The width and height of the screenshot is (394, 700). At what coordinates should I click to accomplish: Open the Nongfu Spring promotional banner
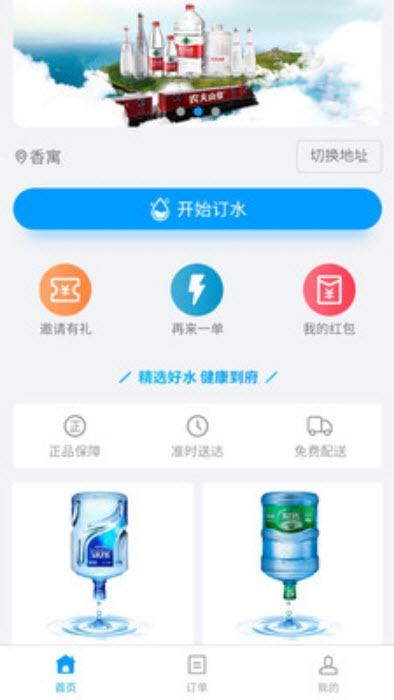(x=197, y=63)
